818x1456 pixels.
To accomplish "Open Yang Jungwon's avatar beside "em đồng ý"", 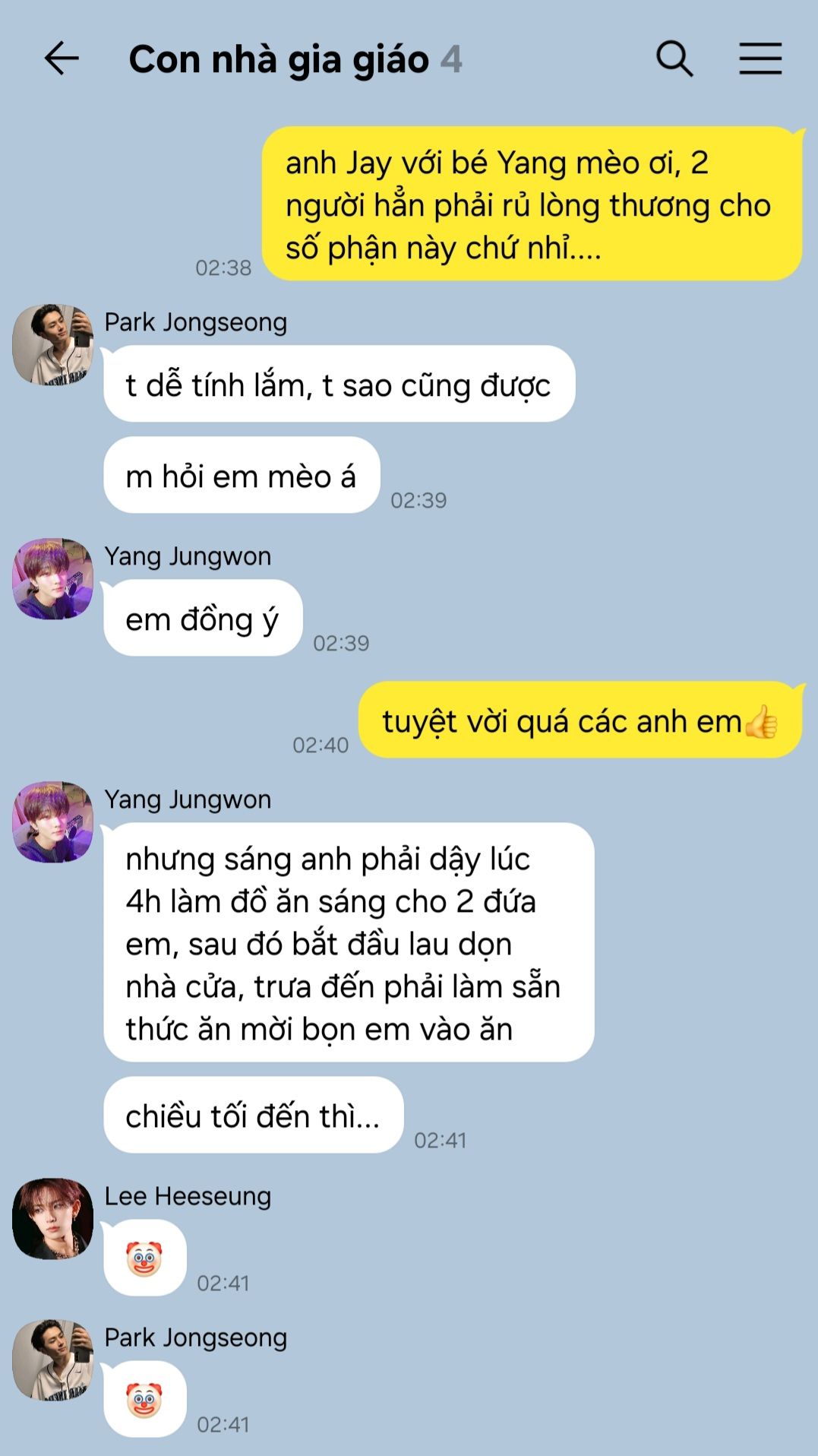I will (52, 578).
